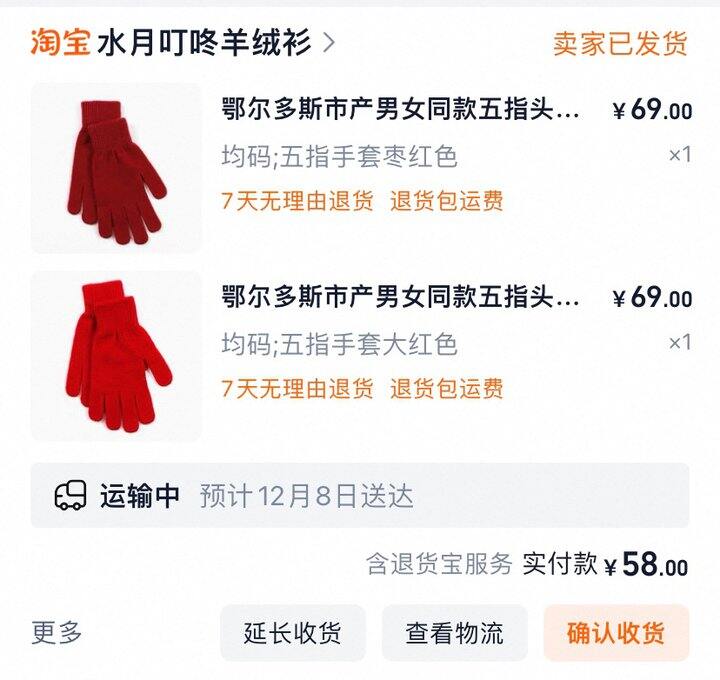Tap 更多 for more order options
720x680 pixels.
pos(57,632)
